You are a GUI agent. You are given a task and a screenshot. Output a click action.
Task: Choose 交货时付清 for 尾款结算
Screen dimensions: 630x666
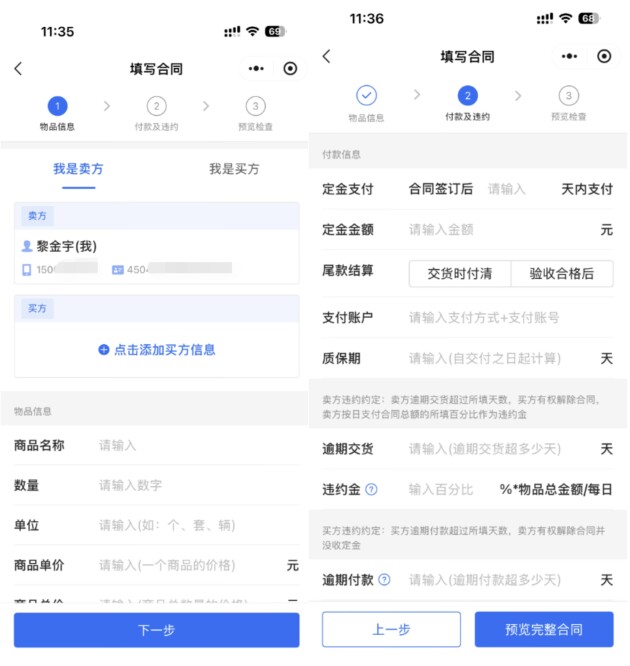point(460,274)
